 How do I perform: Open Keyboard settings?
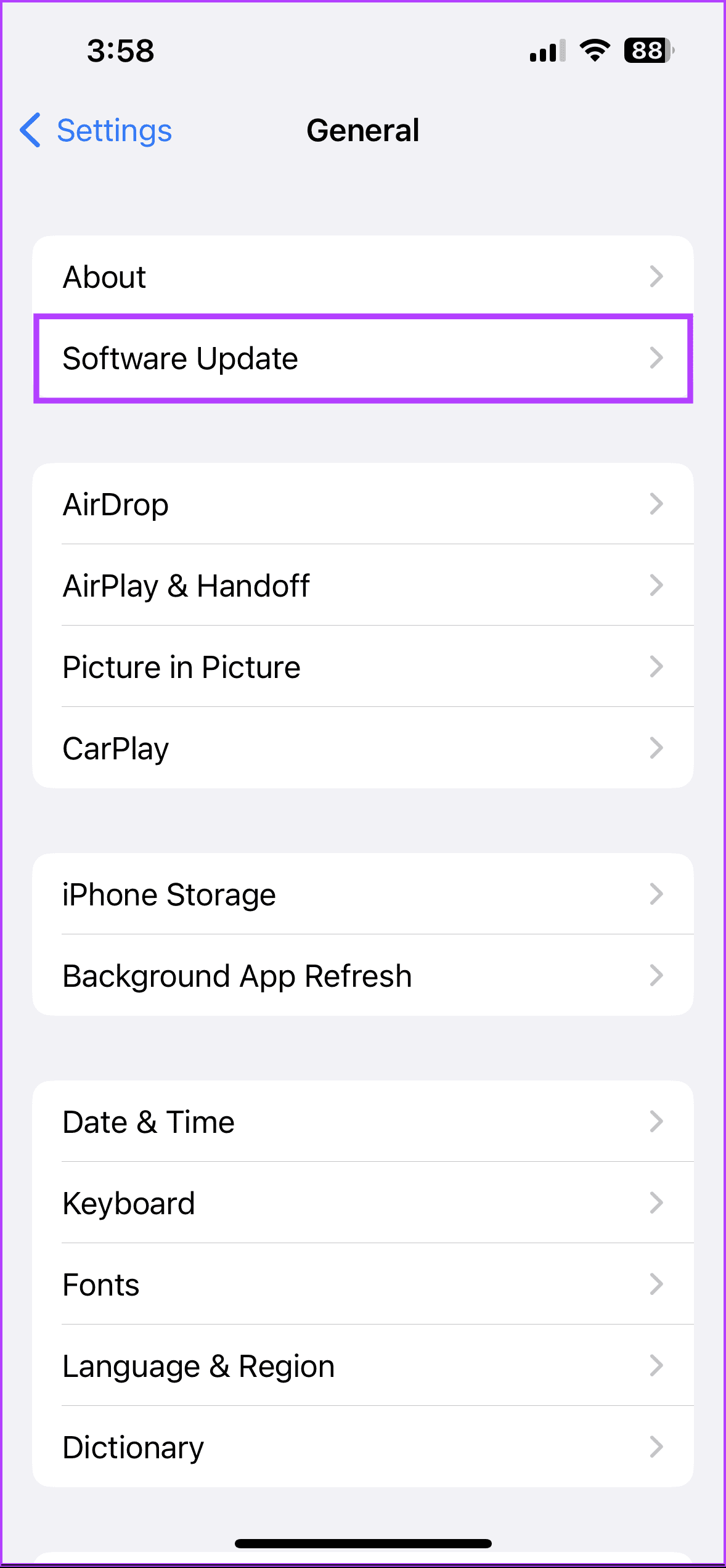coord(363,1203)
